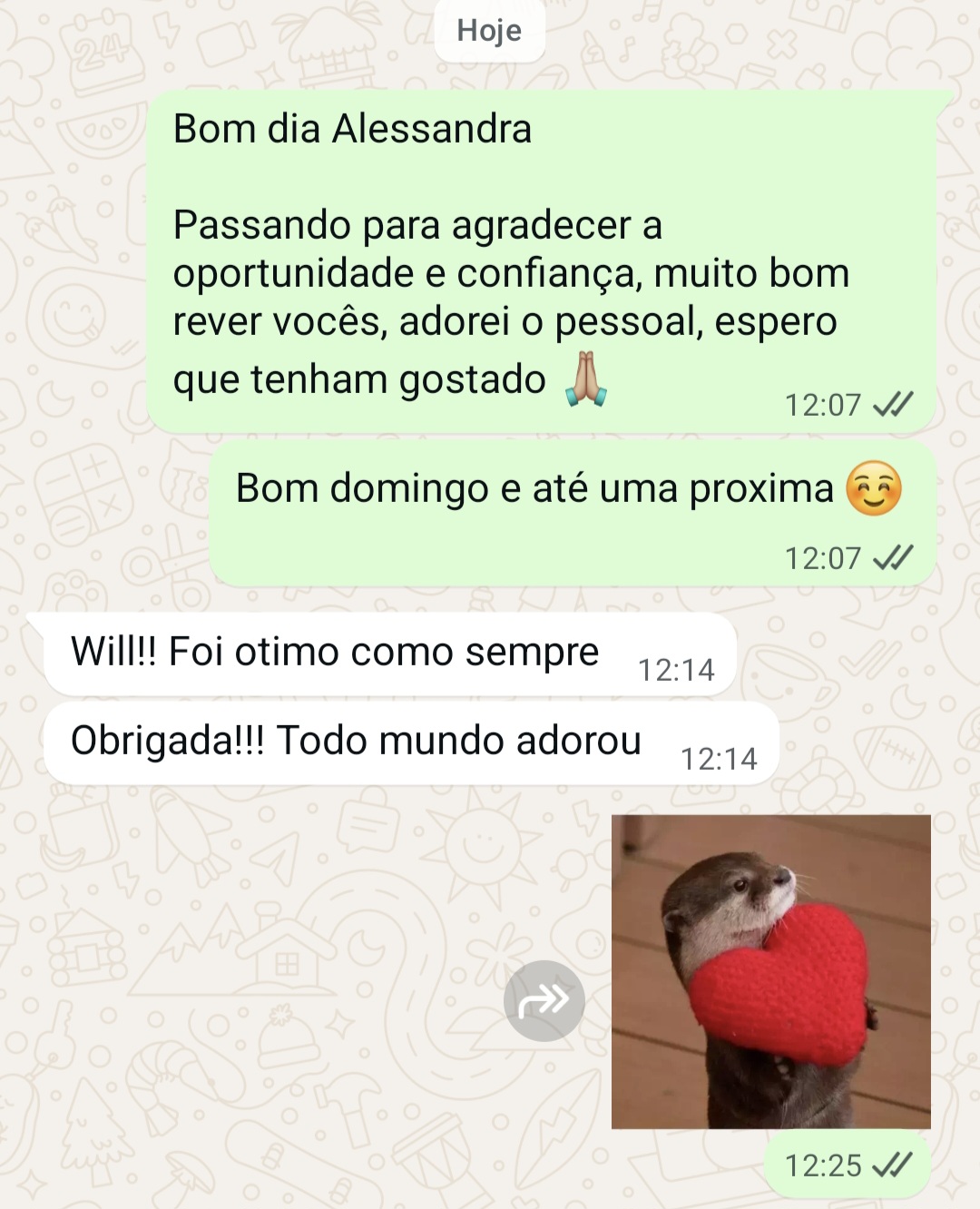Click the 'Bom domingo e até uma proxima' bubble
This screenshot has width=980, height=1209.
coord(544,487)
